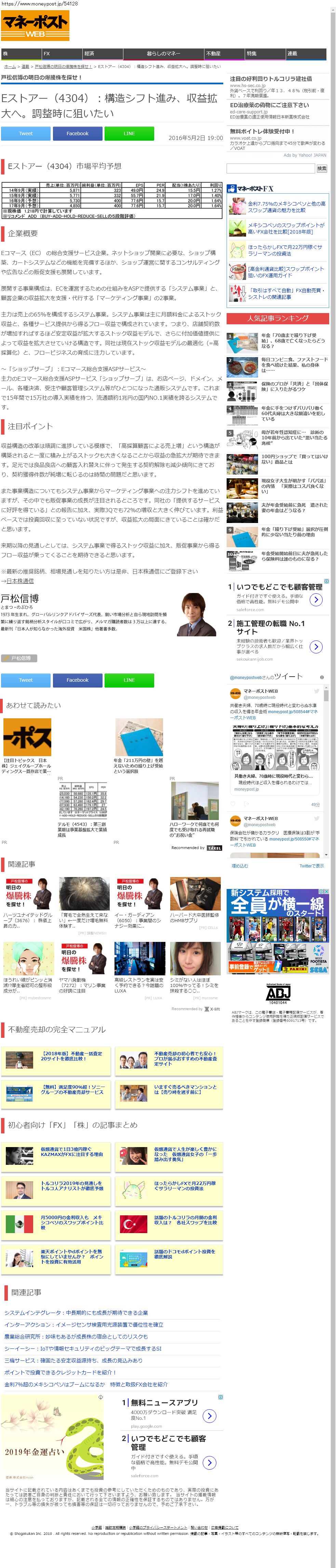Tap the 戸松信博 author tag
336x1568 pixels.
[19, 658]
